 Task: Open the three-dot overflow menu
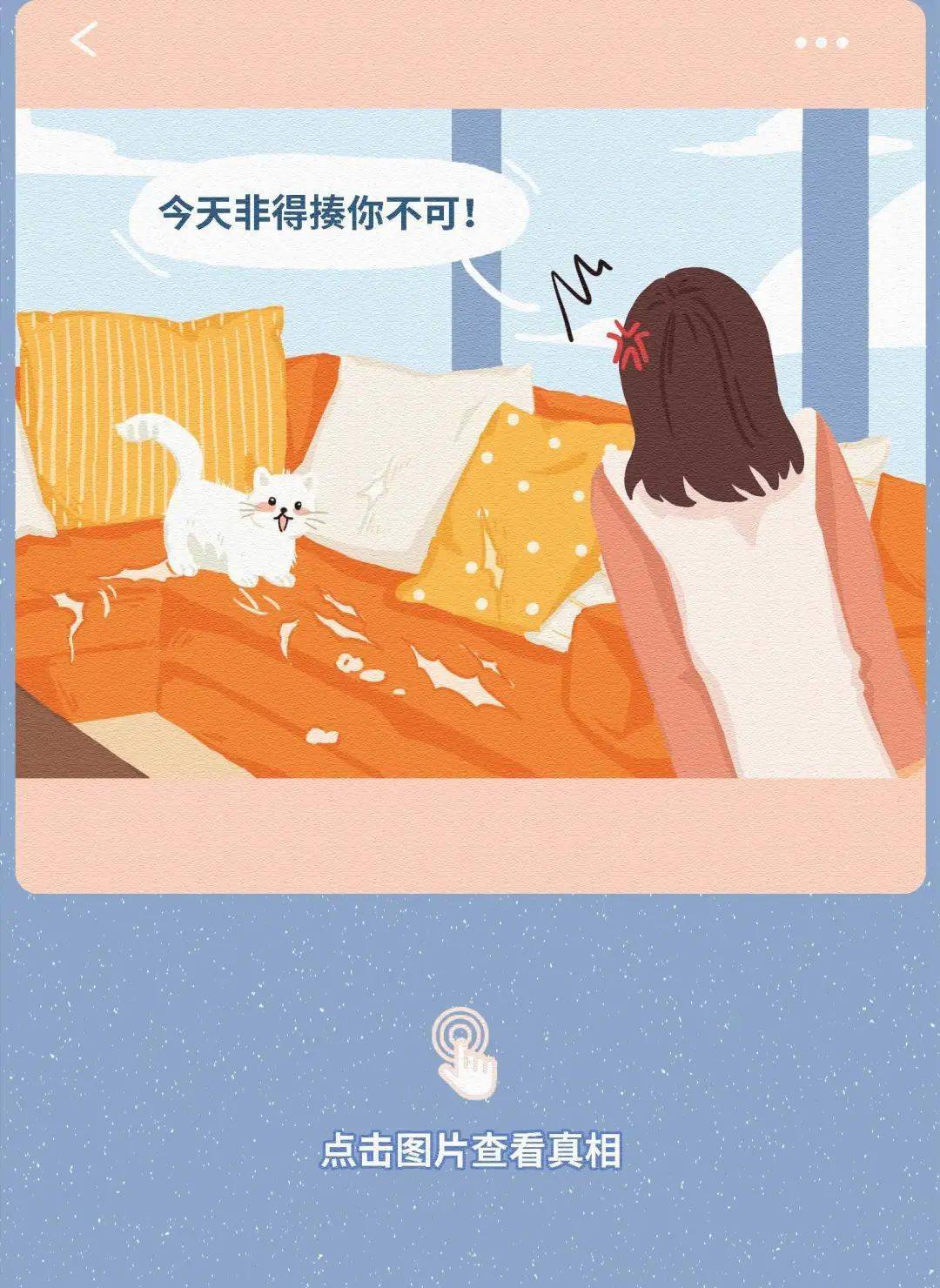(821, 42)
